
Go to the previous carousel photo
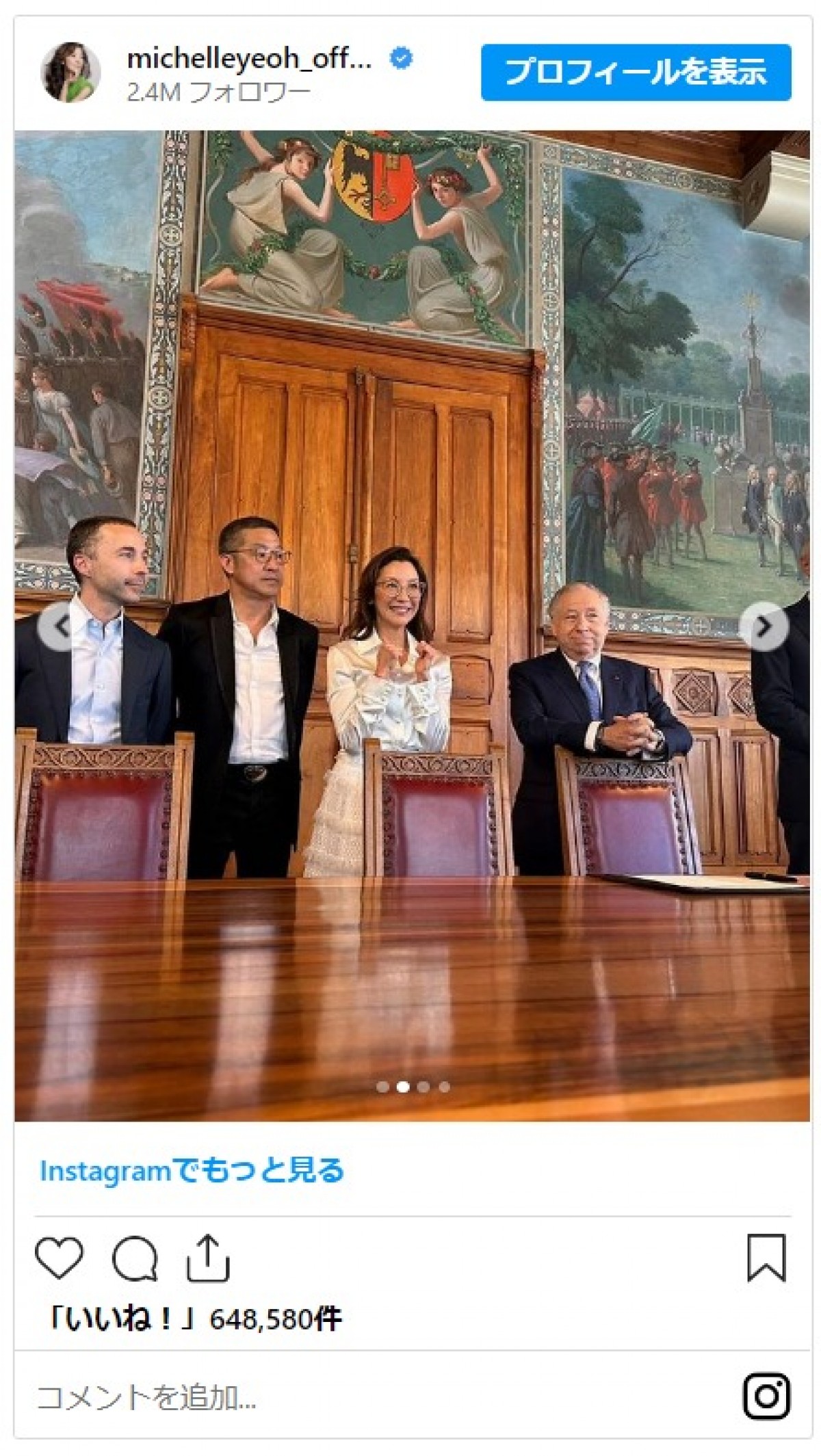62,626
